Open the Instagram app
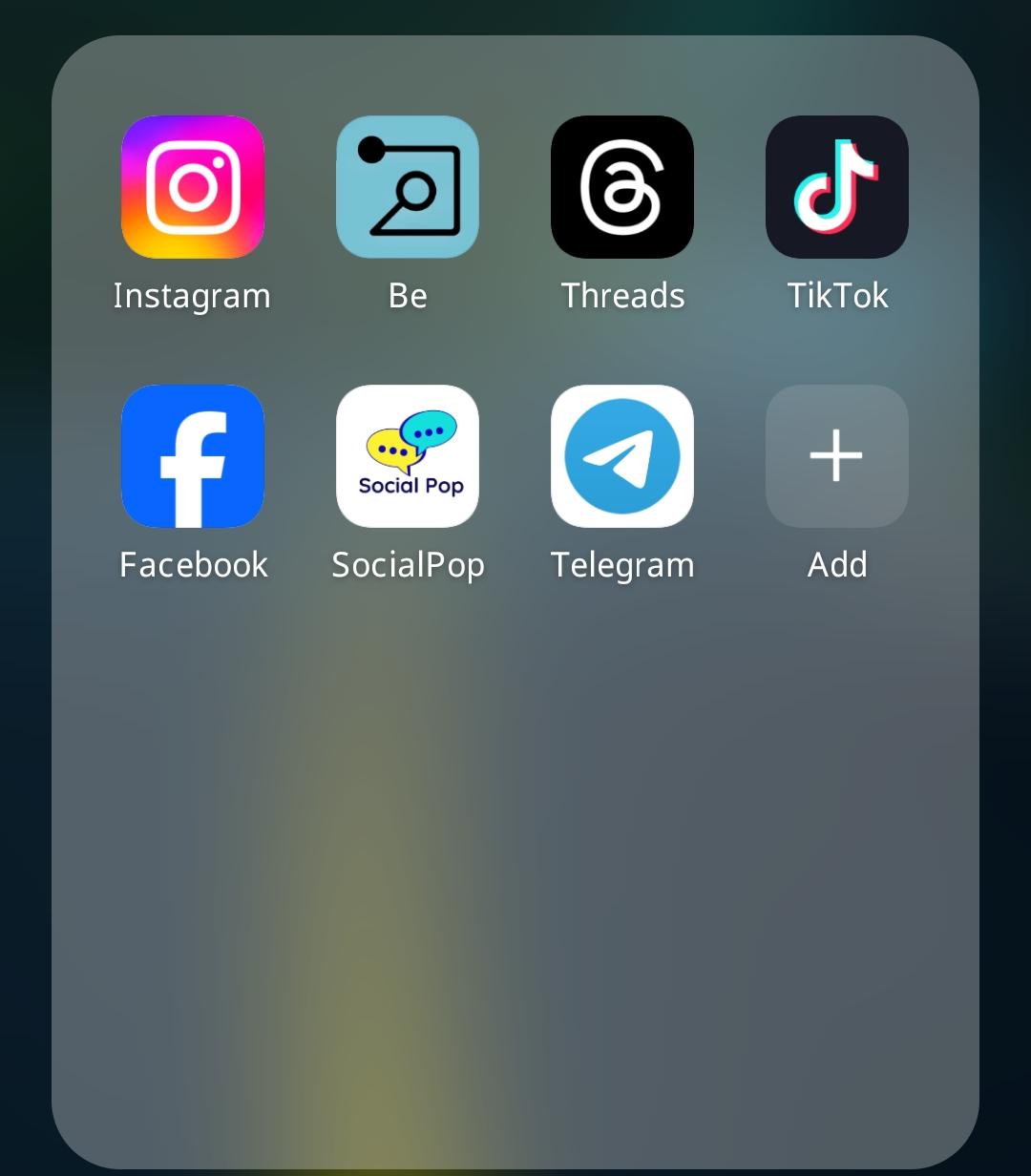The height and width of the screenshot is (1176, 1031). tap(192, 187)
